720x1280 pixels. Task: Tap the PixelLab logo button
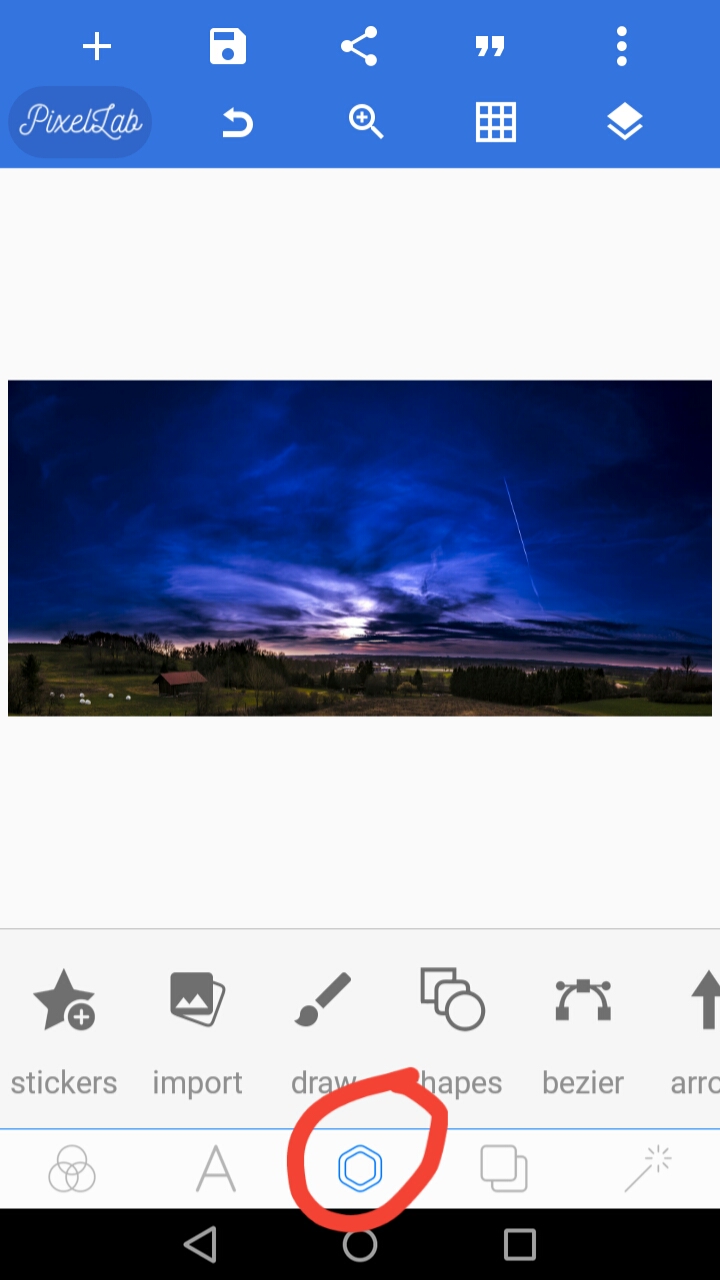click(x=80, y=122)
